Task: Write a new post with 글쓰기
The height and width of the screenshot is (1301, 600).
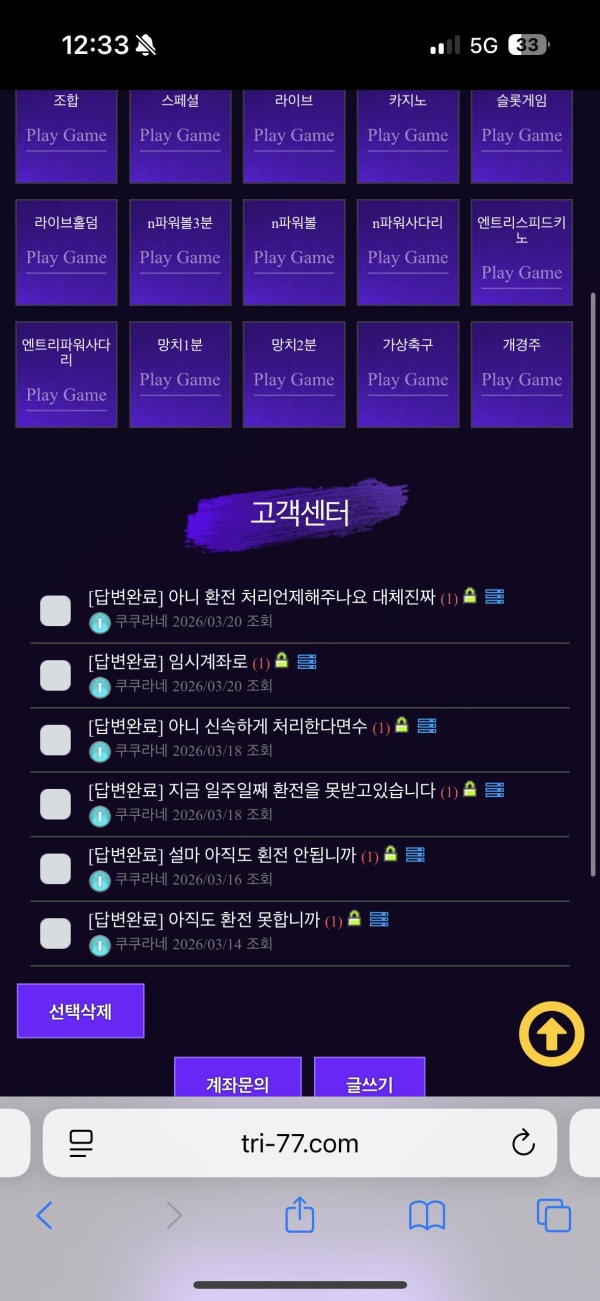Action: click(369, 1080)
